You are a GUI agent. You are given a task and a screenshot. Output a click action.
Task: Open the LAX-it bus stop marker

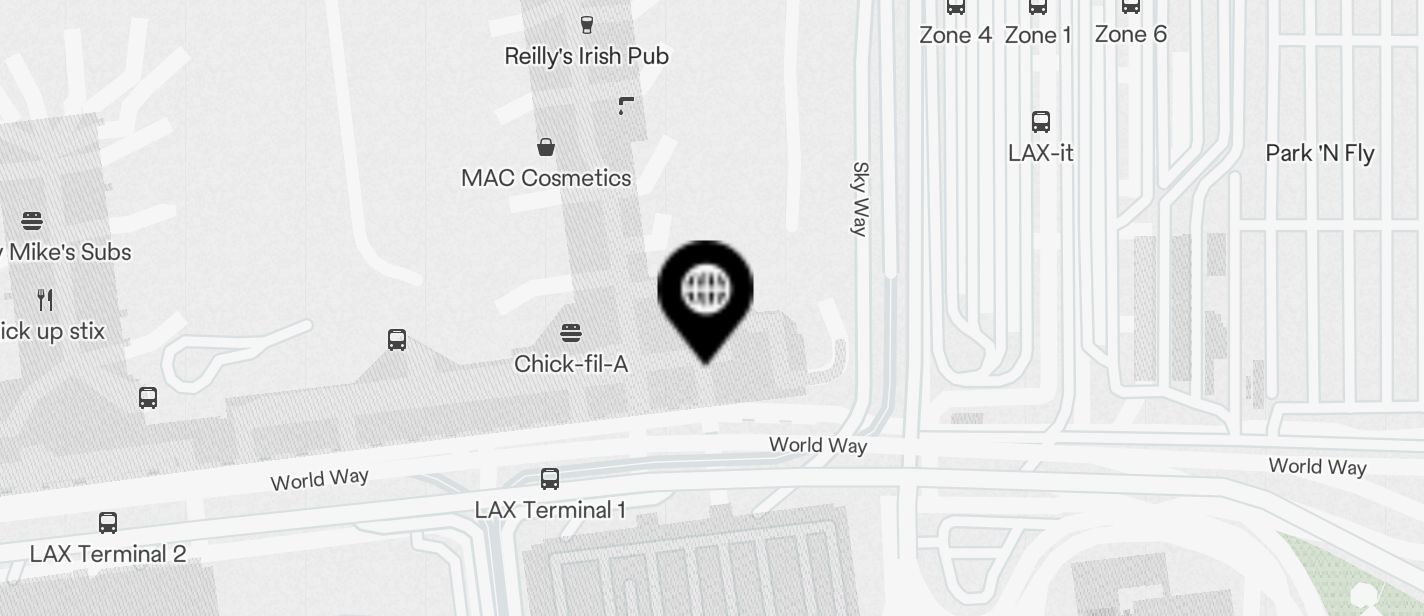pos(1041,123)
